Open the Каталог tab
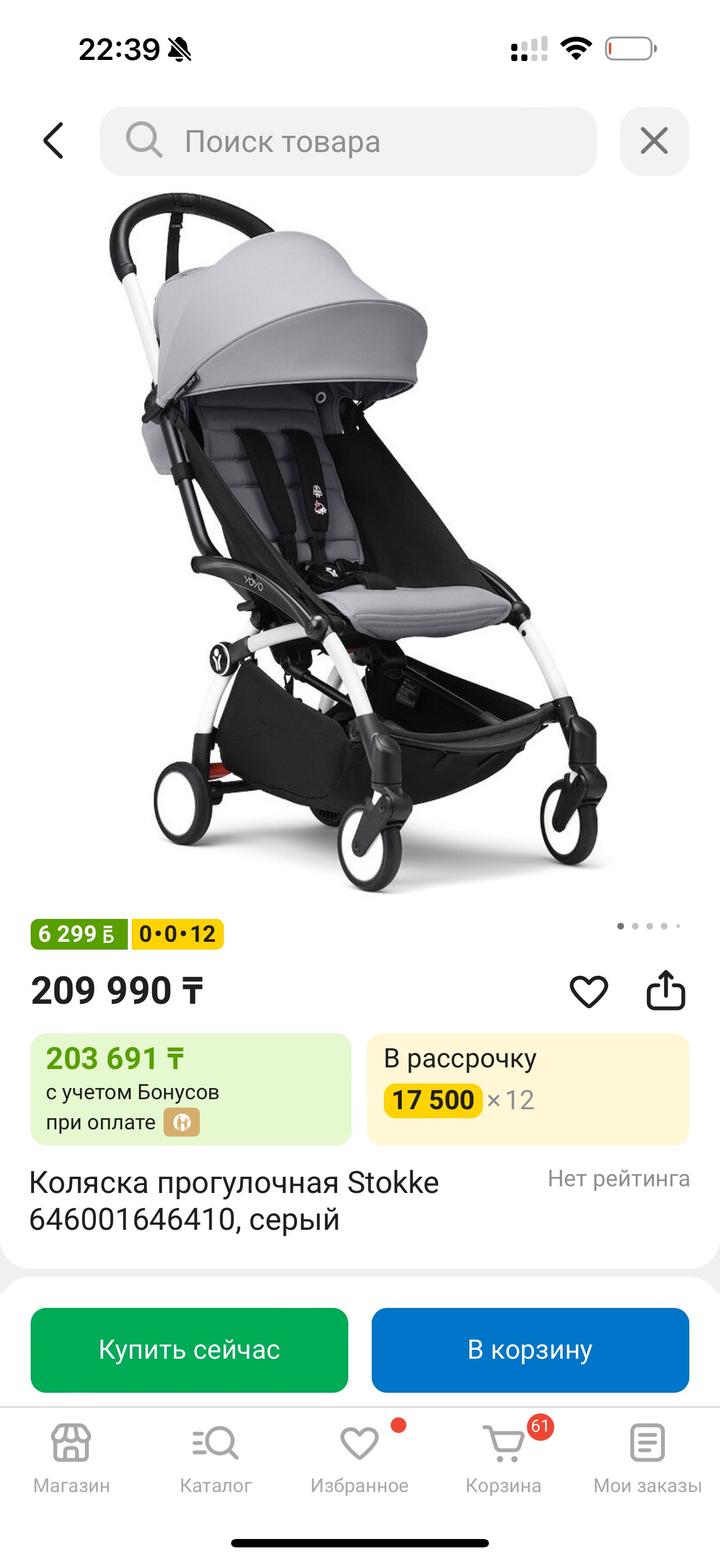720x1561 pixels. click(x=215, y=1458)
